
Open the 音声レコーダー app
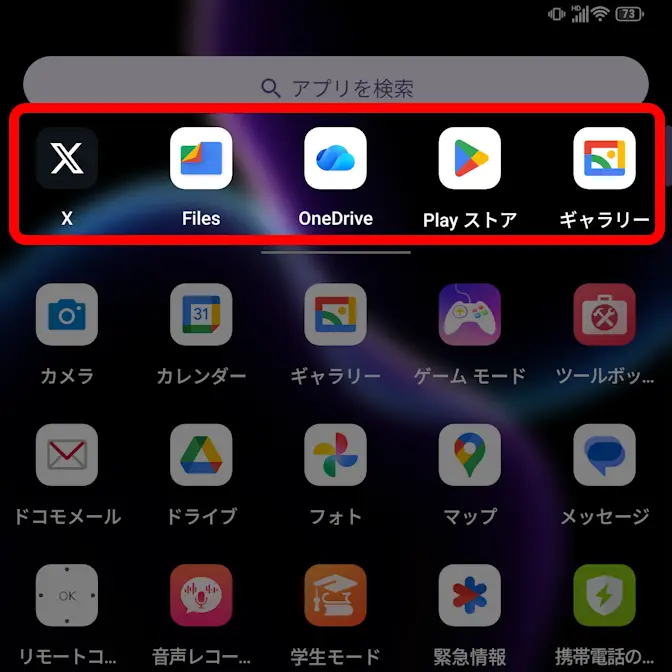point(201,596)
